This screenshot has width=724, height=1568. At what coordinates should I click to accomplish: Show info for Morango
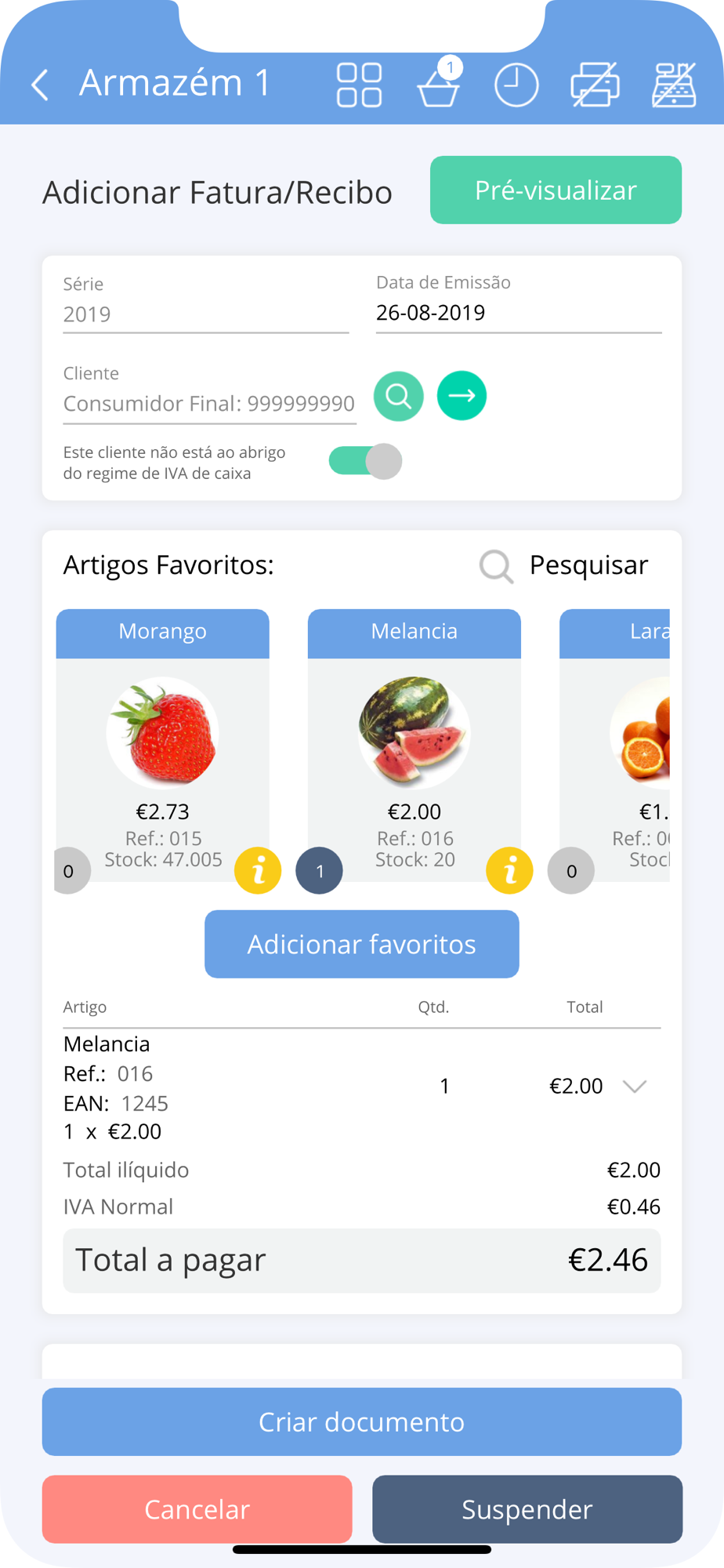258,870
